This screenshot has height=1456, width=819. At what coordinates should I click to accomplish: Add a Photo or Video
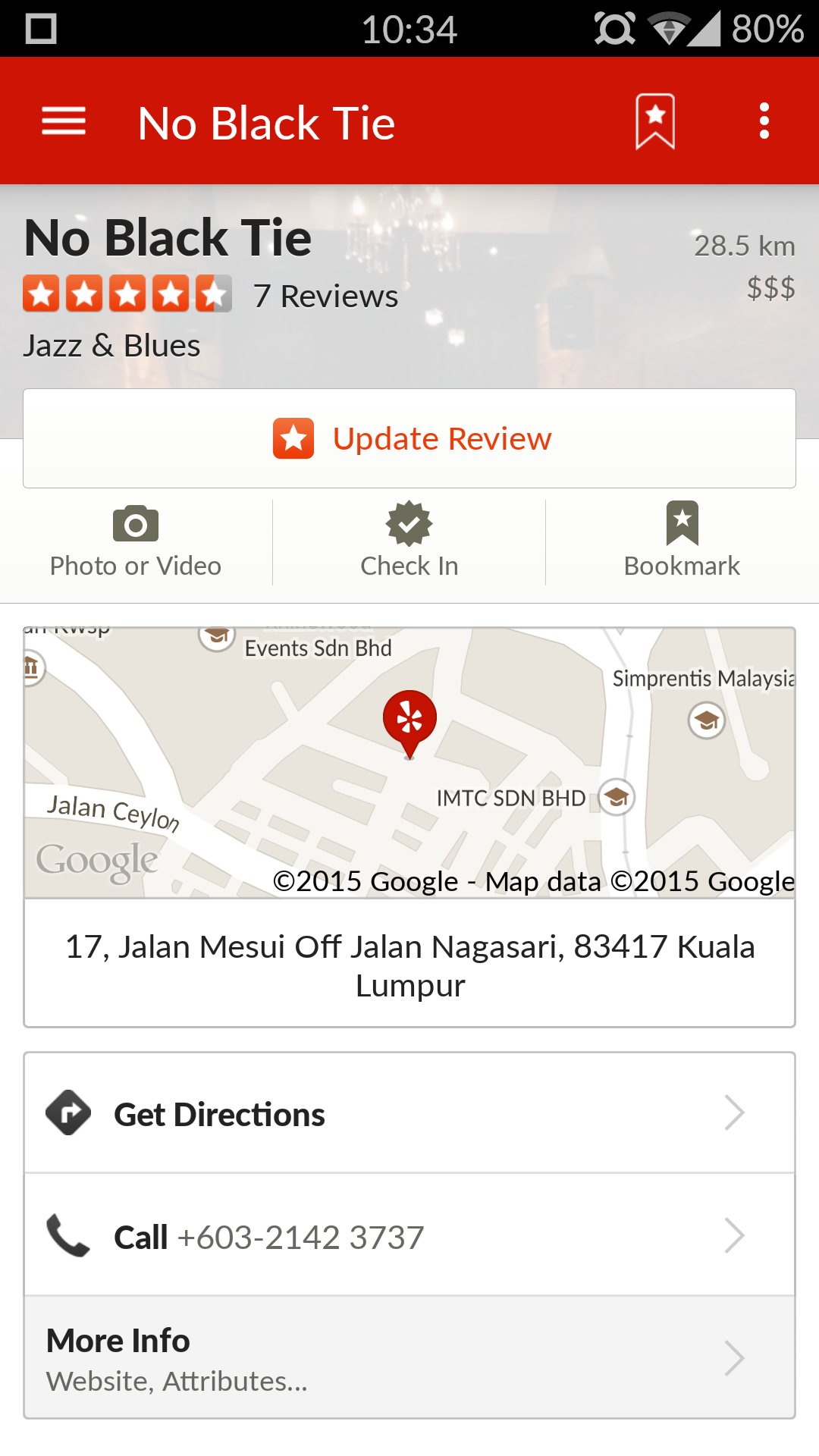click(136, 541)
